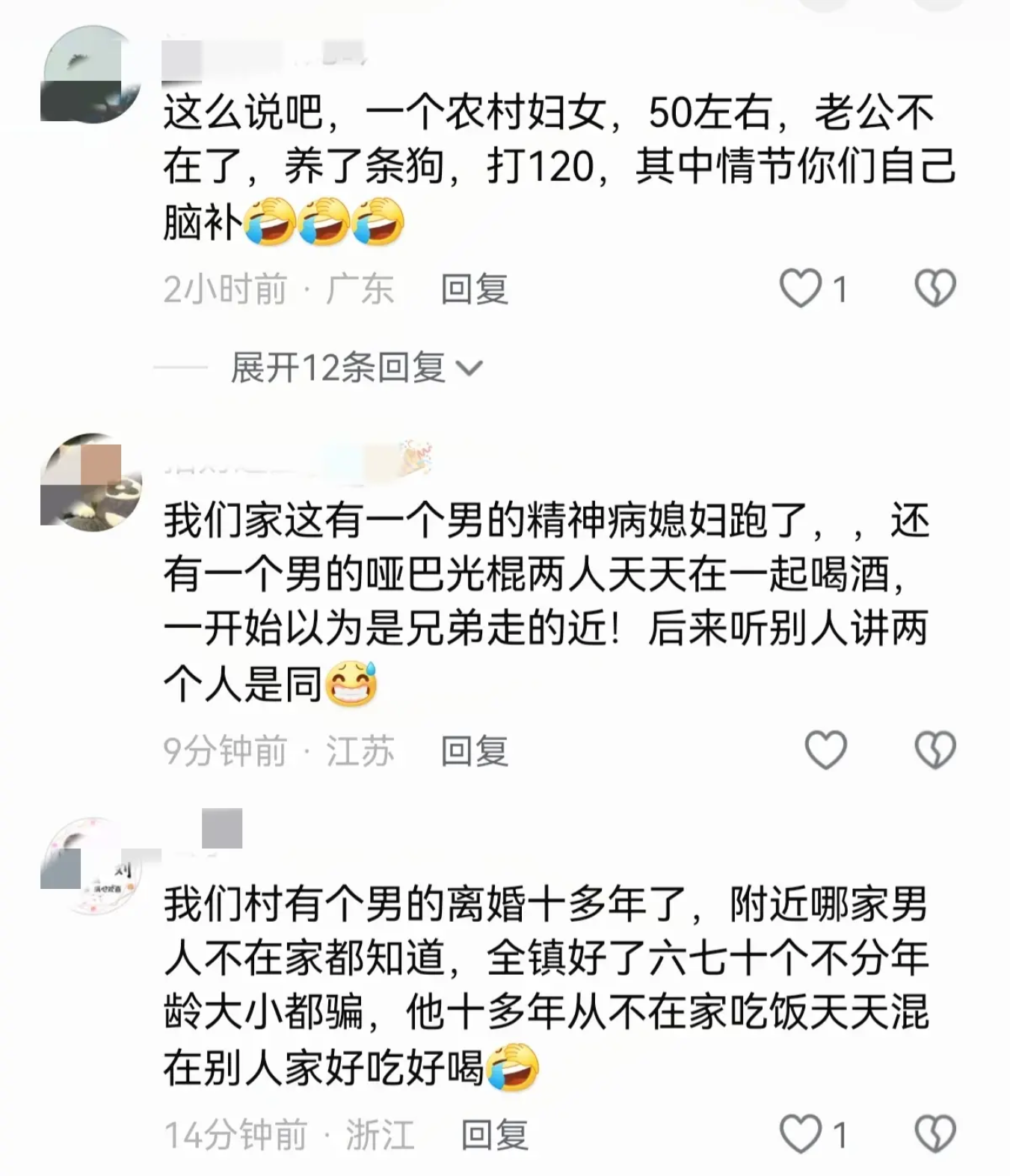
Task: Dislike the comment from 浙江
Action: [x=935, y=1134]
